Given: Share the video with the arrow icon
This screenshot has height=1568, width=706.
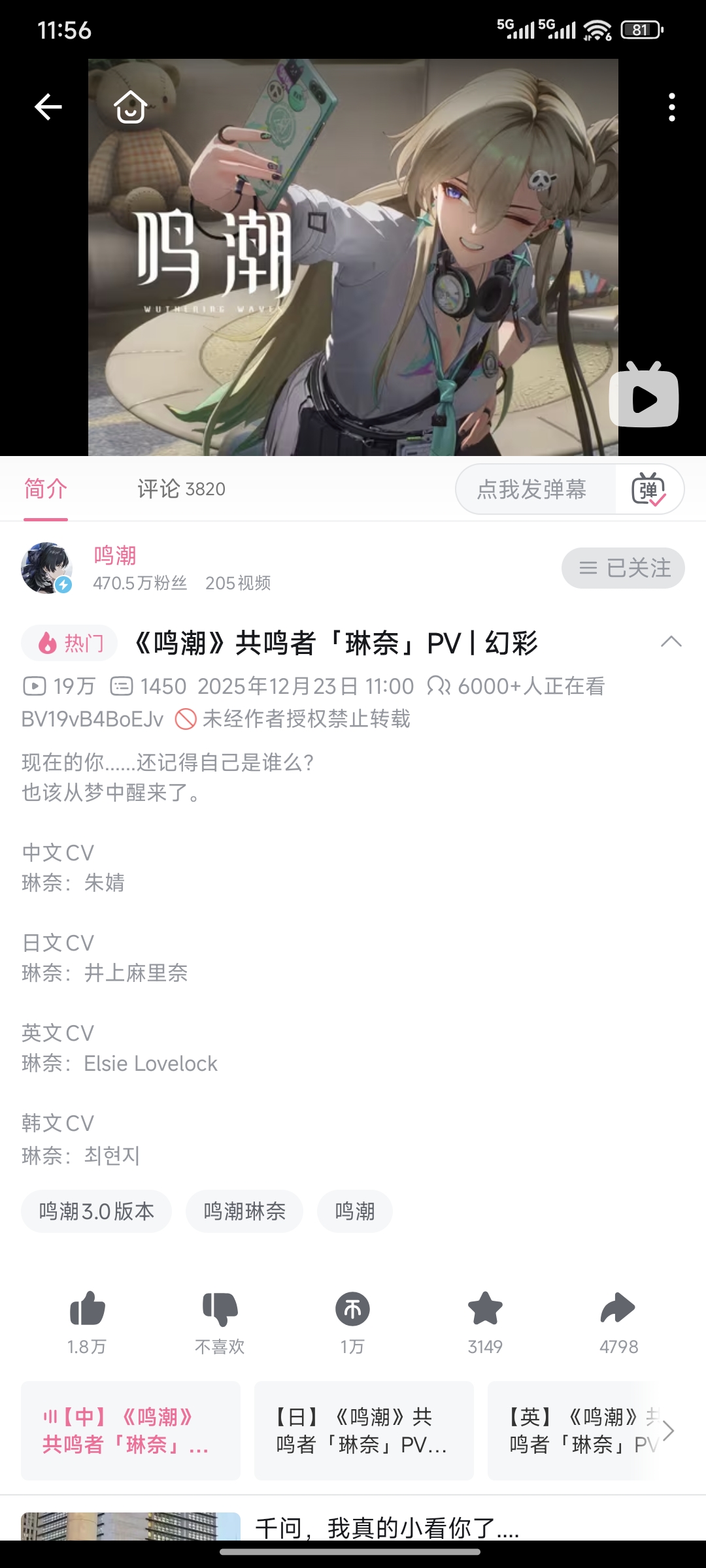Looking at the screenshot, I should (x=618, y=1309).
